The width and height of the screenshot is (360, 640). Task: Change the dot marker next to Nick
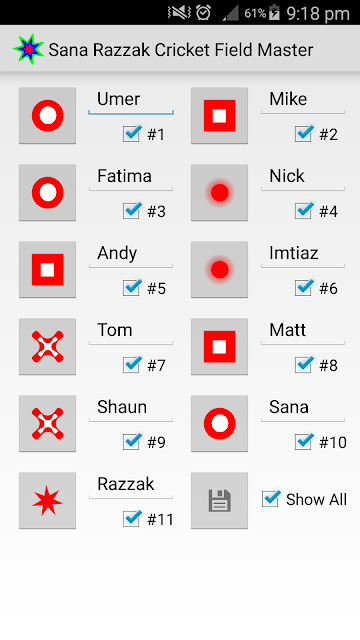point(219,193)
